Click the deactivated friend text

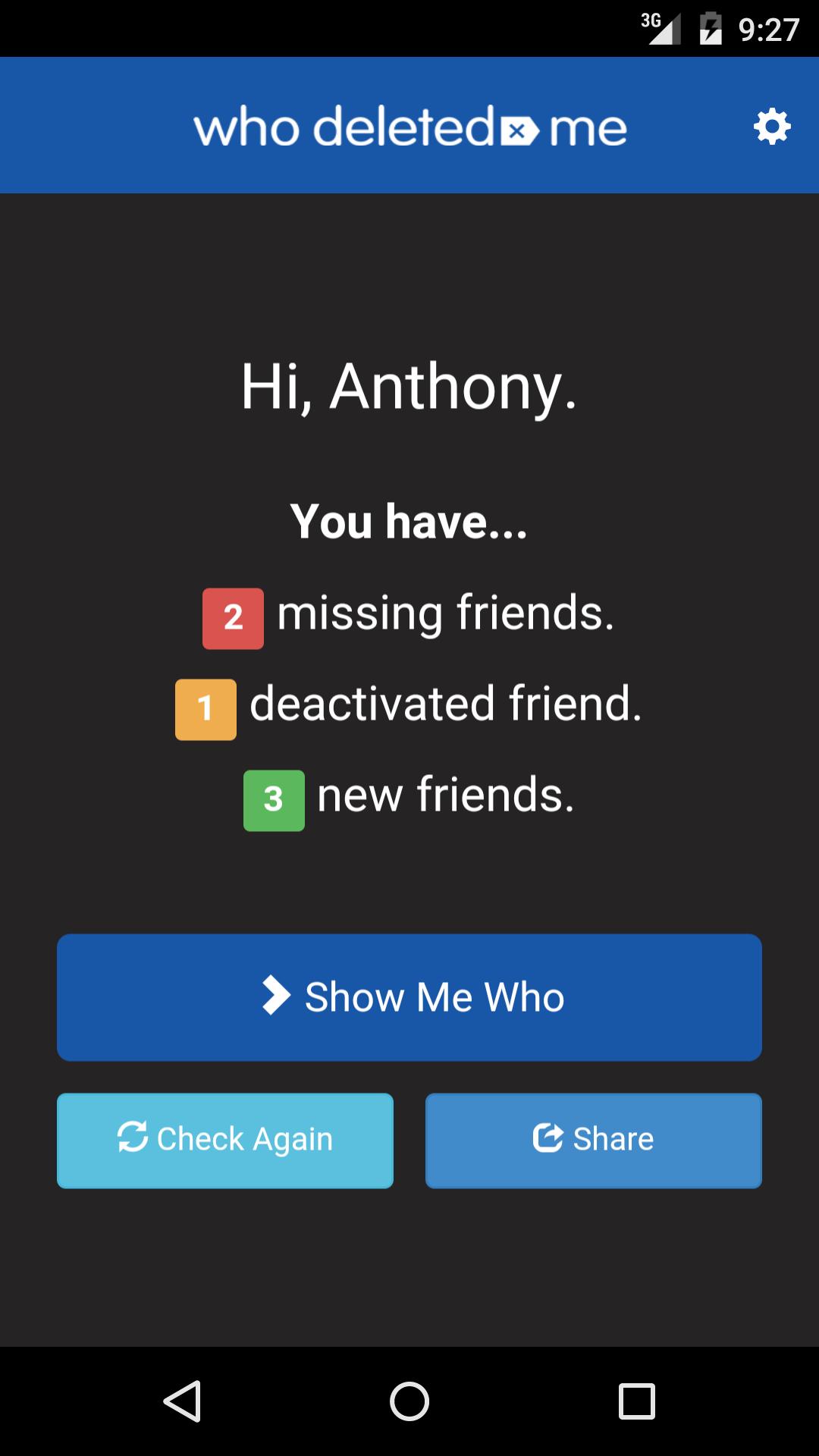click(x=450, y=705)
